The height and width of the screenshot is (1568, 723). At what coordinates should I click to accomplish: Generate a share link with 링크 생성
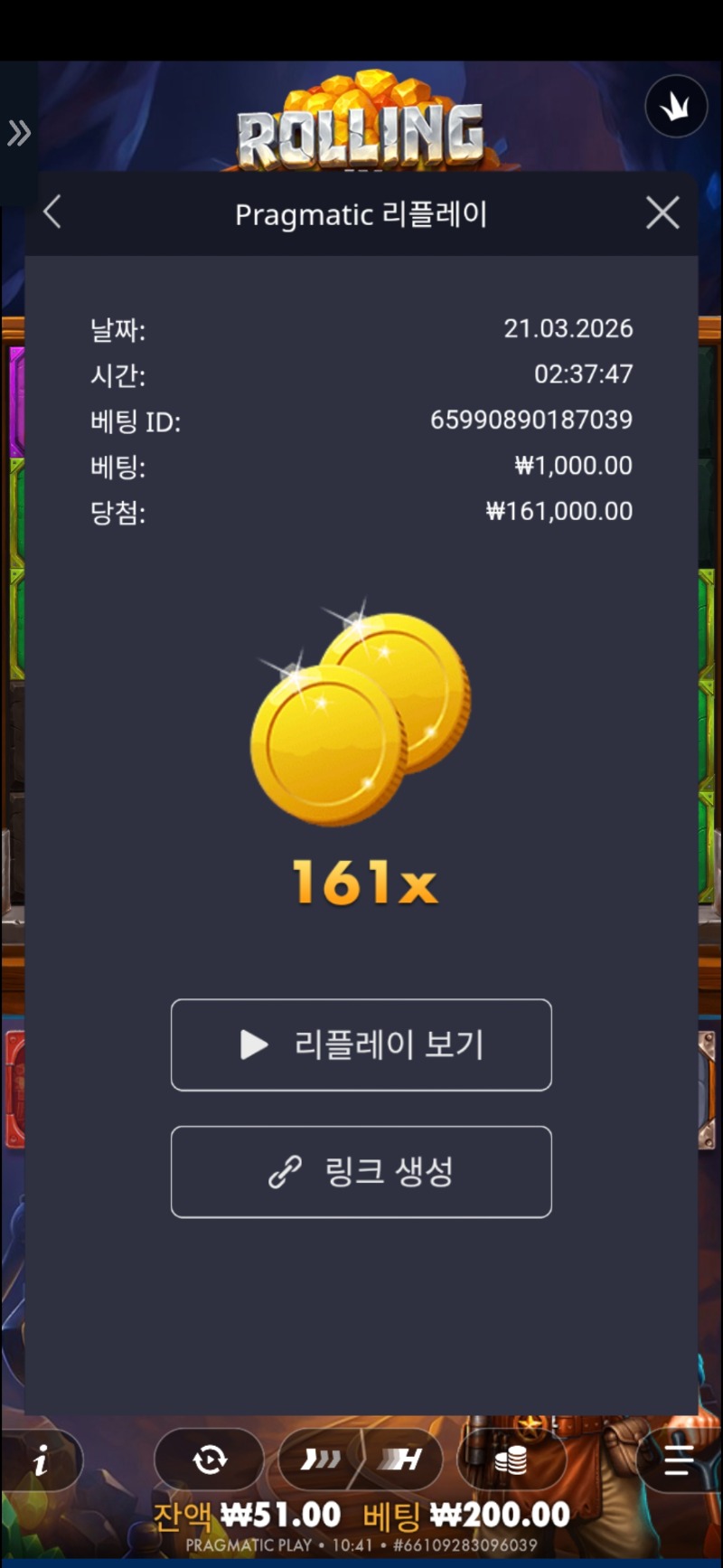coord(361,1172)
